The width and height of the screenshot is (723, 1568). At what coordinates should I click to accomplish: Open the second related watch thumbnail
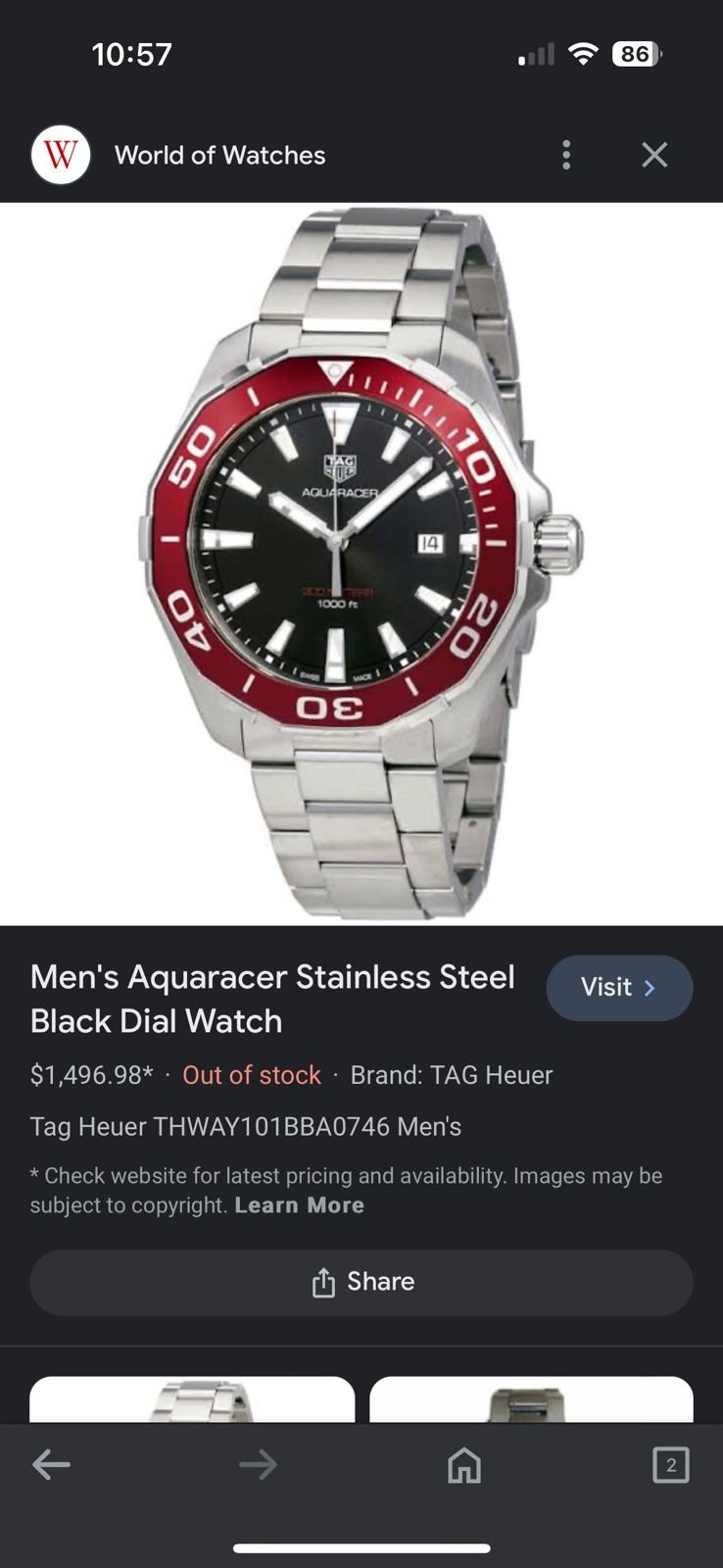coord(531,1399)
